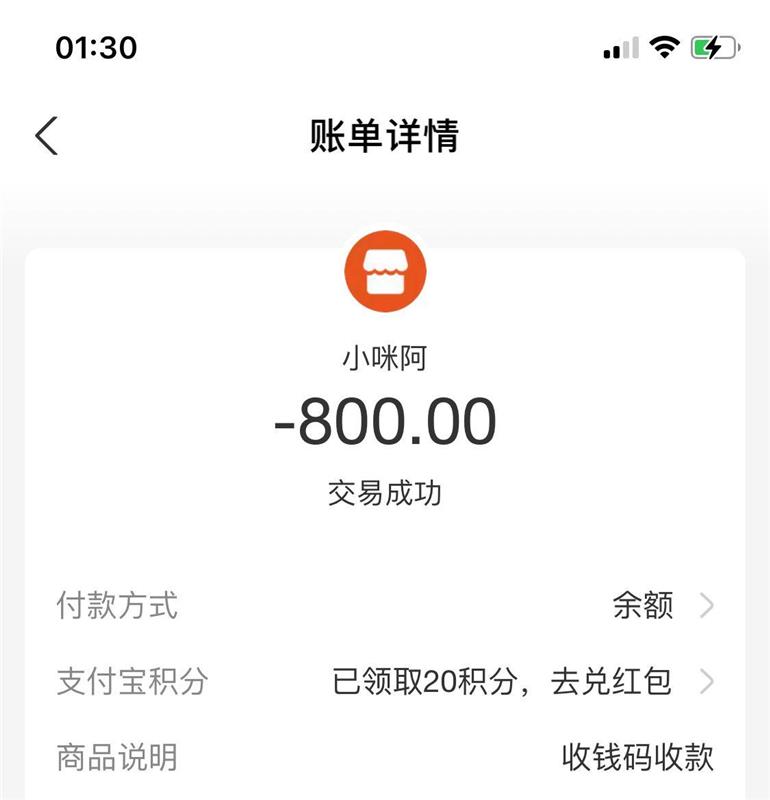This screenshot has height=800, width=770.
Task: Tap the storefront symbol above 小咪阿
Action: tap(385, 272)
